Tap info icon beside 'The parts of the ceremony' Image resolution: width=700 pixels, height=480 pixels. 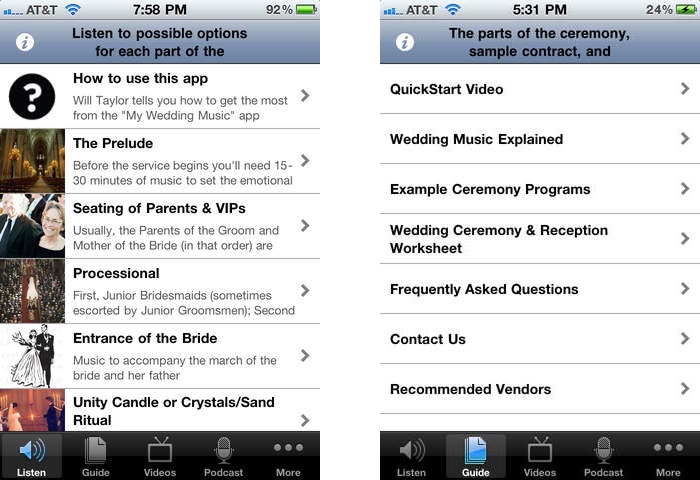click(x=405, y=42)
